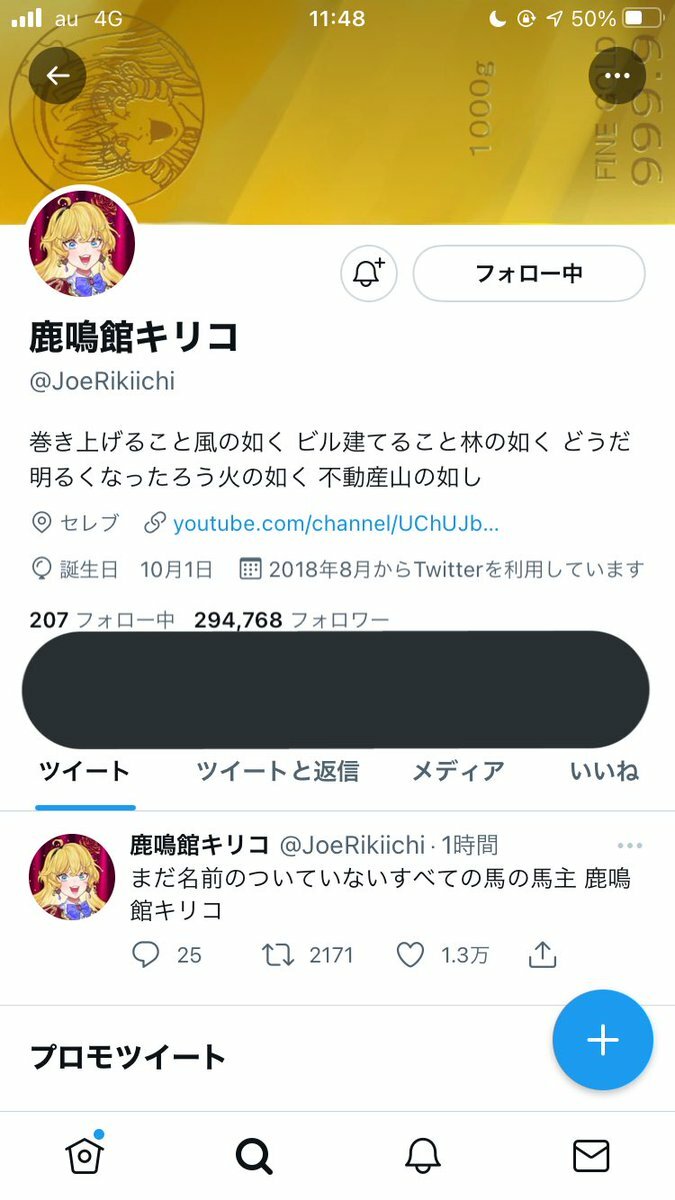
Task: Open direct messages tab
Action: tap(591, 1156)
